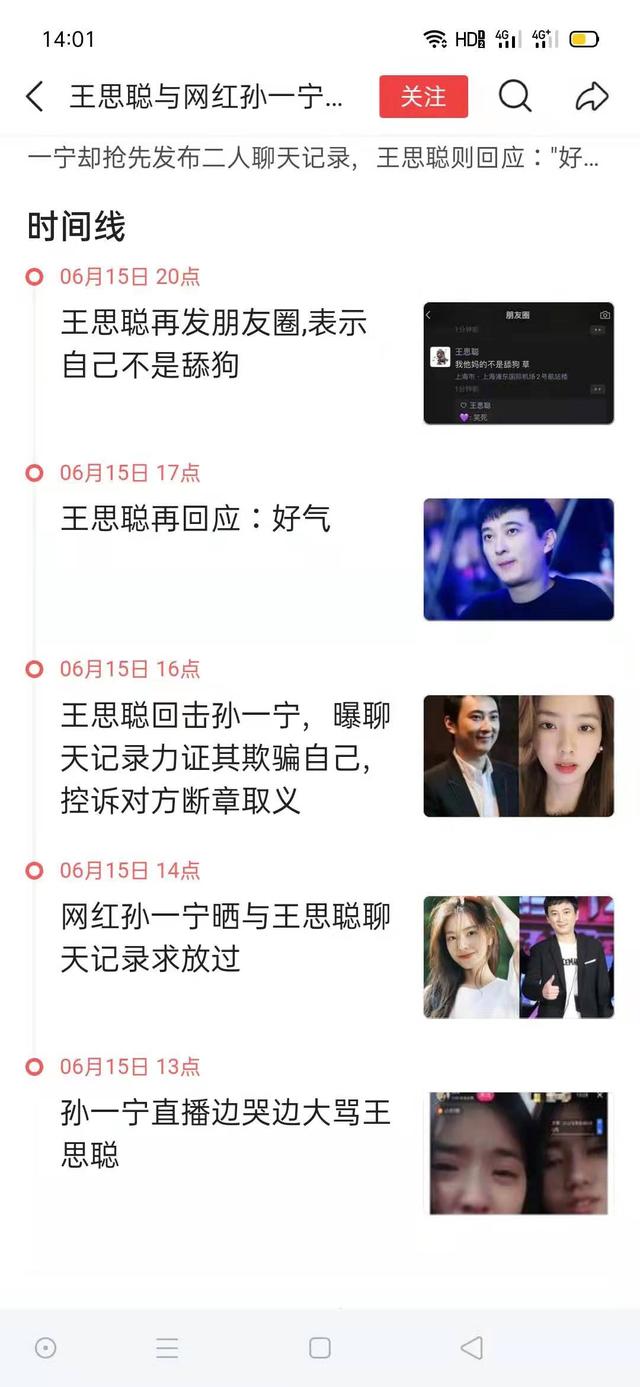The height and width of the screenshot is (1387, 640).
Task: Go back using the top-left arrow
Action: tap(35, 97)
